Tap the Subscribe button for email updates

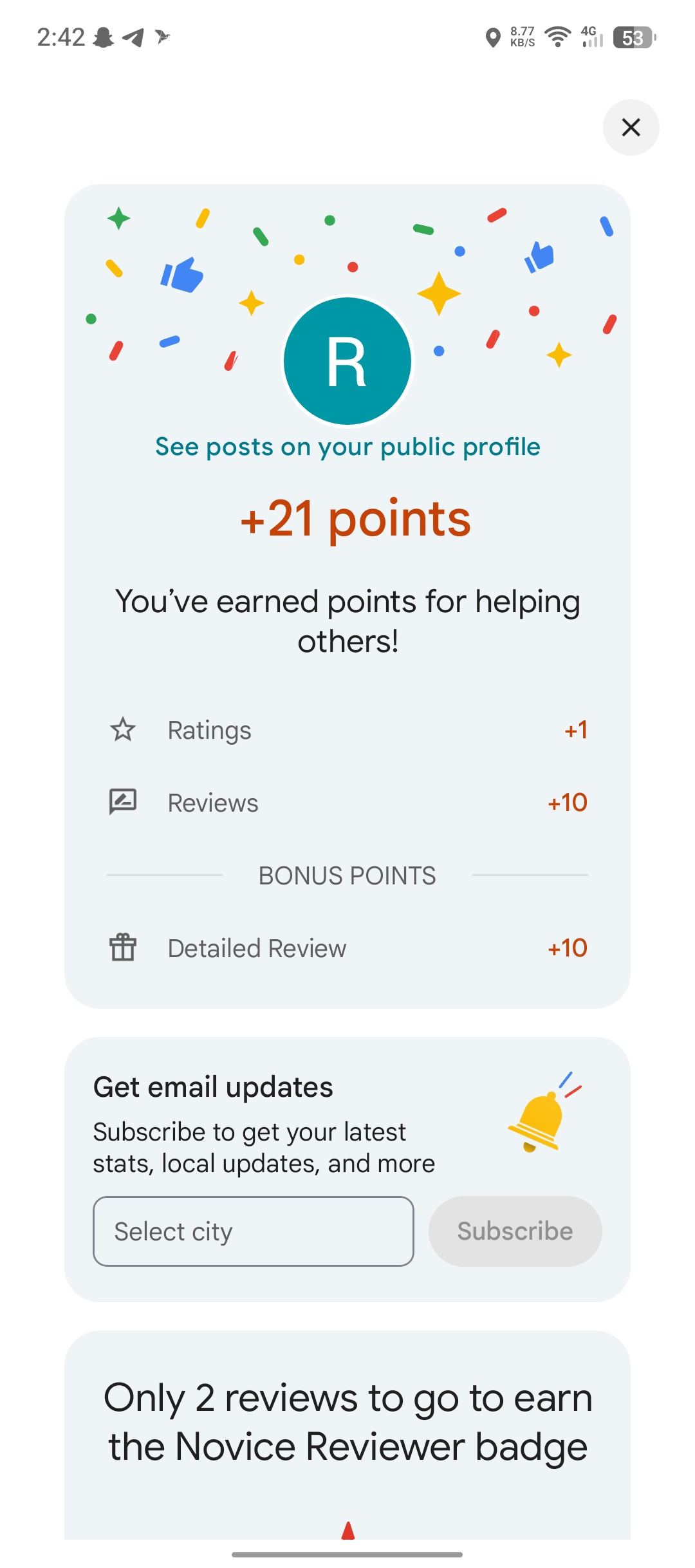515,1231
